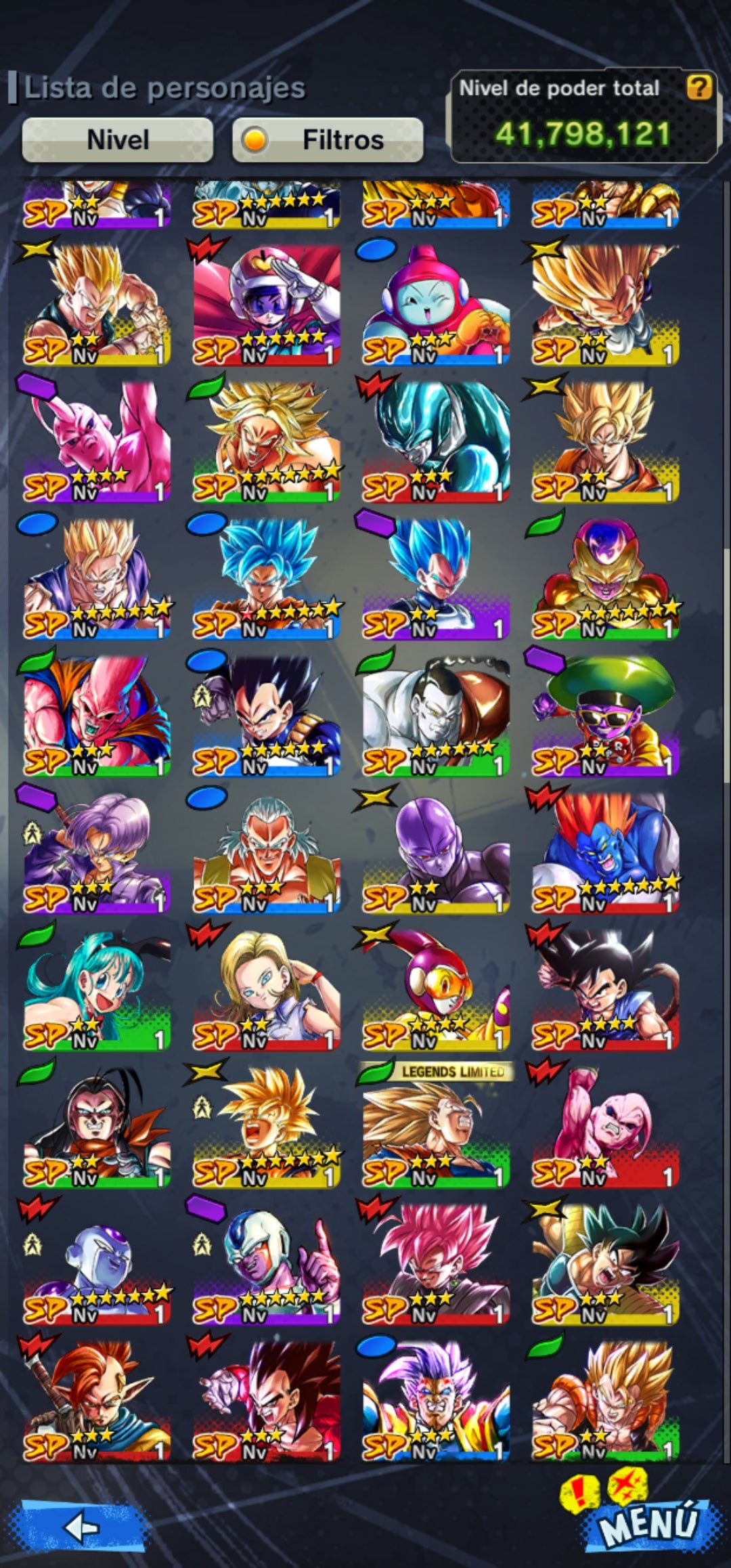Open the green-type Legendary Broly card
Viewport: 731px width, 1568px height.
coord(267,441)
